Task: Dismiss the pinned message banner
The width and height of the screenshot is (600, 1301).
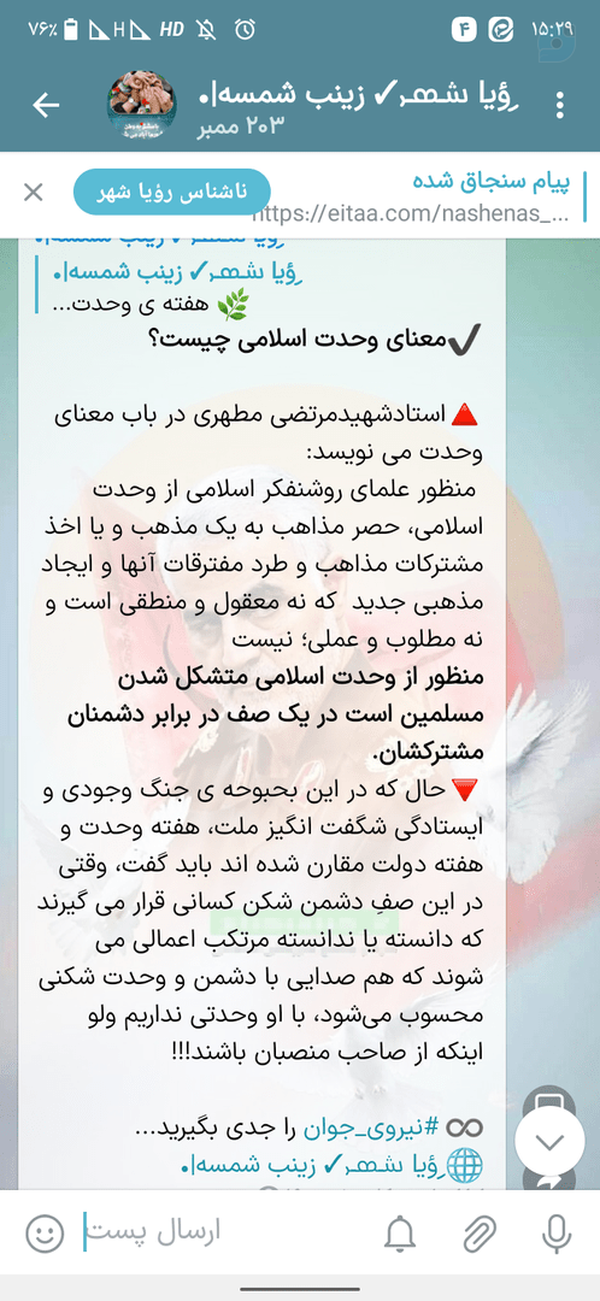Action: [33, 192]
